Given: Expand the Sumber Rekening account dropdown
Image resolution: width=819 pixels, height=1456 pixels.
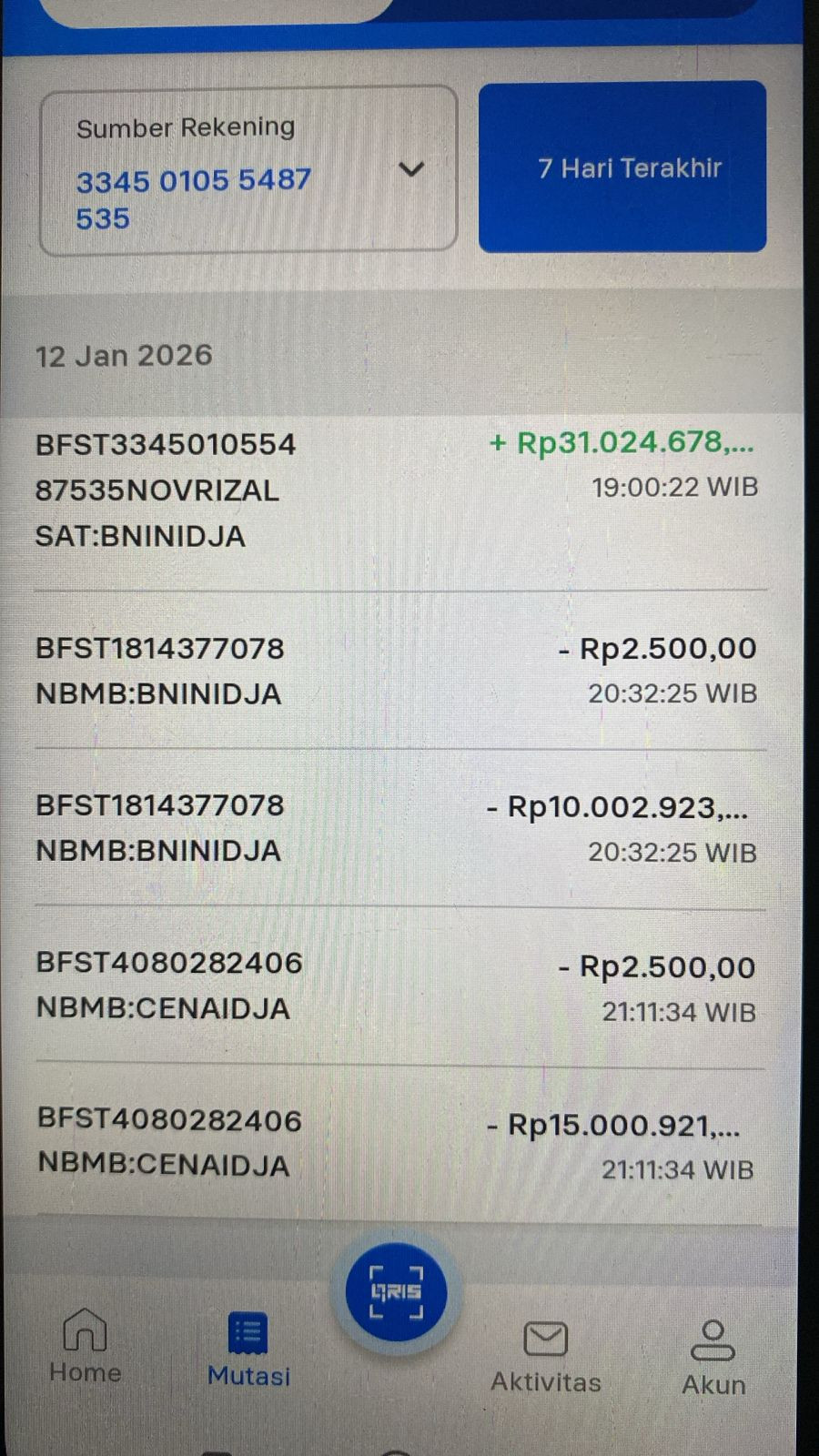Looking at the screenshot, I should click(248, 170).
